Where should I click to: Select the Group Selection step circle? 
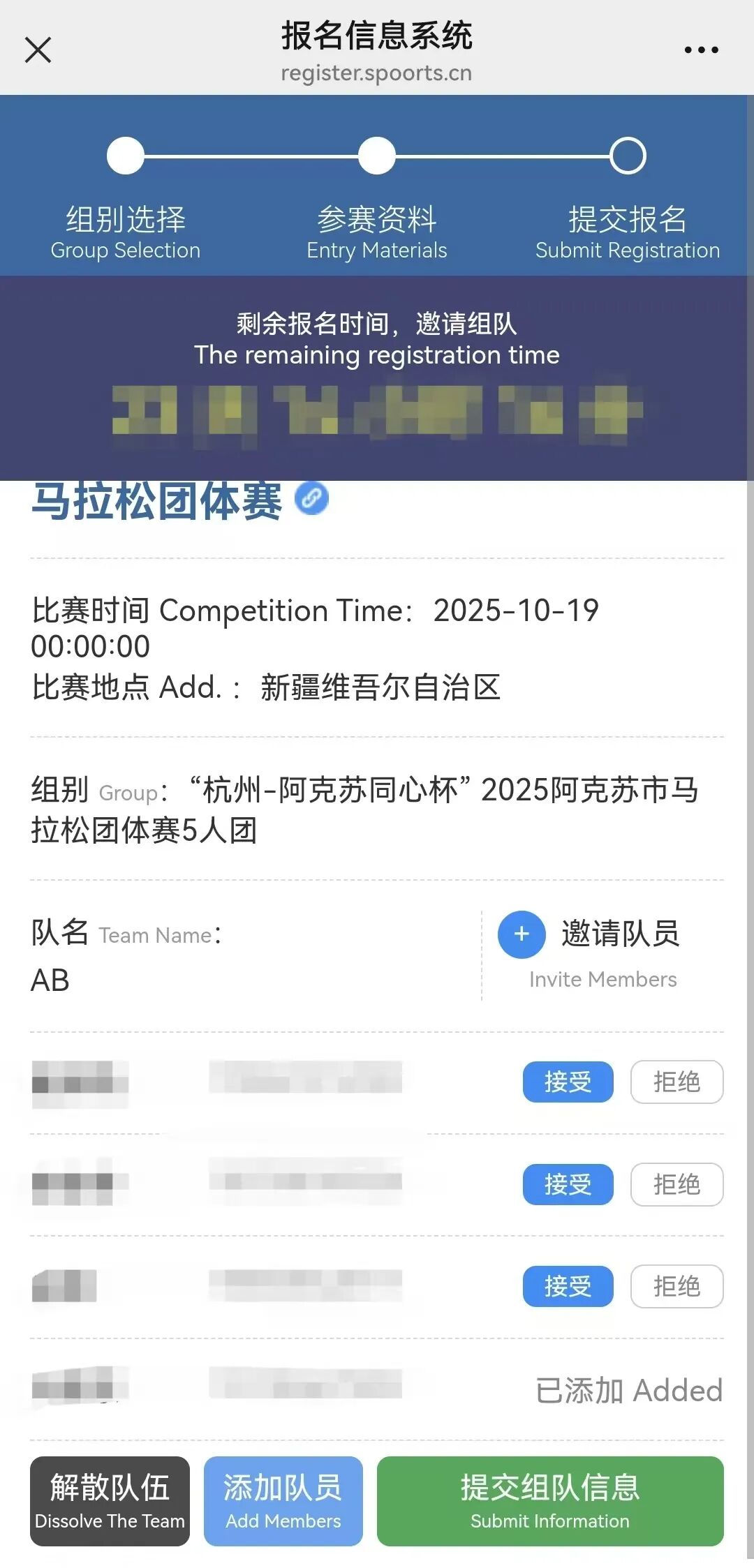(124, 156)
